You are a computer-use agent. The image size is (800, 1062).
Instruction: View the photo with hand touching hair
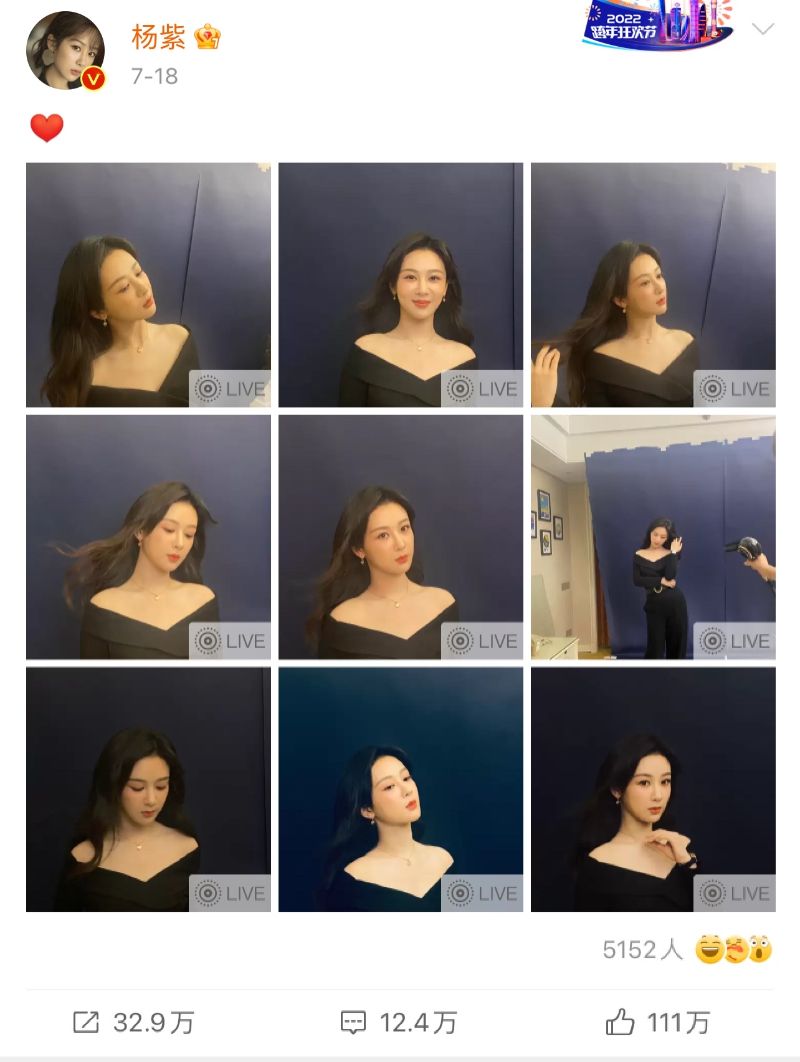(x=653, y=284)
